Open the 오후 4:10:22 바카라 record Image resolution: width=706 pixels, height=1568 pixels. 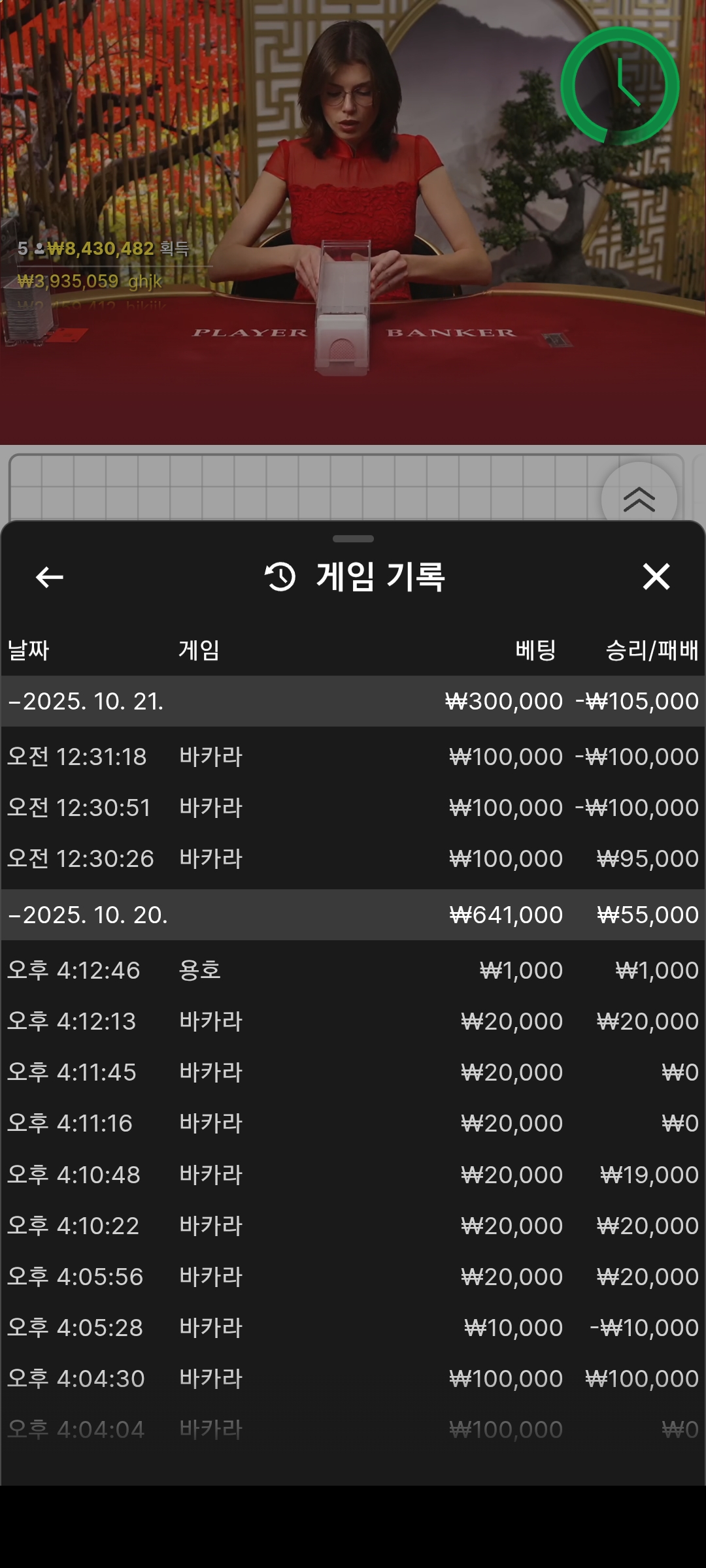pyautogui.click(x=353, y=1226)
